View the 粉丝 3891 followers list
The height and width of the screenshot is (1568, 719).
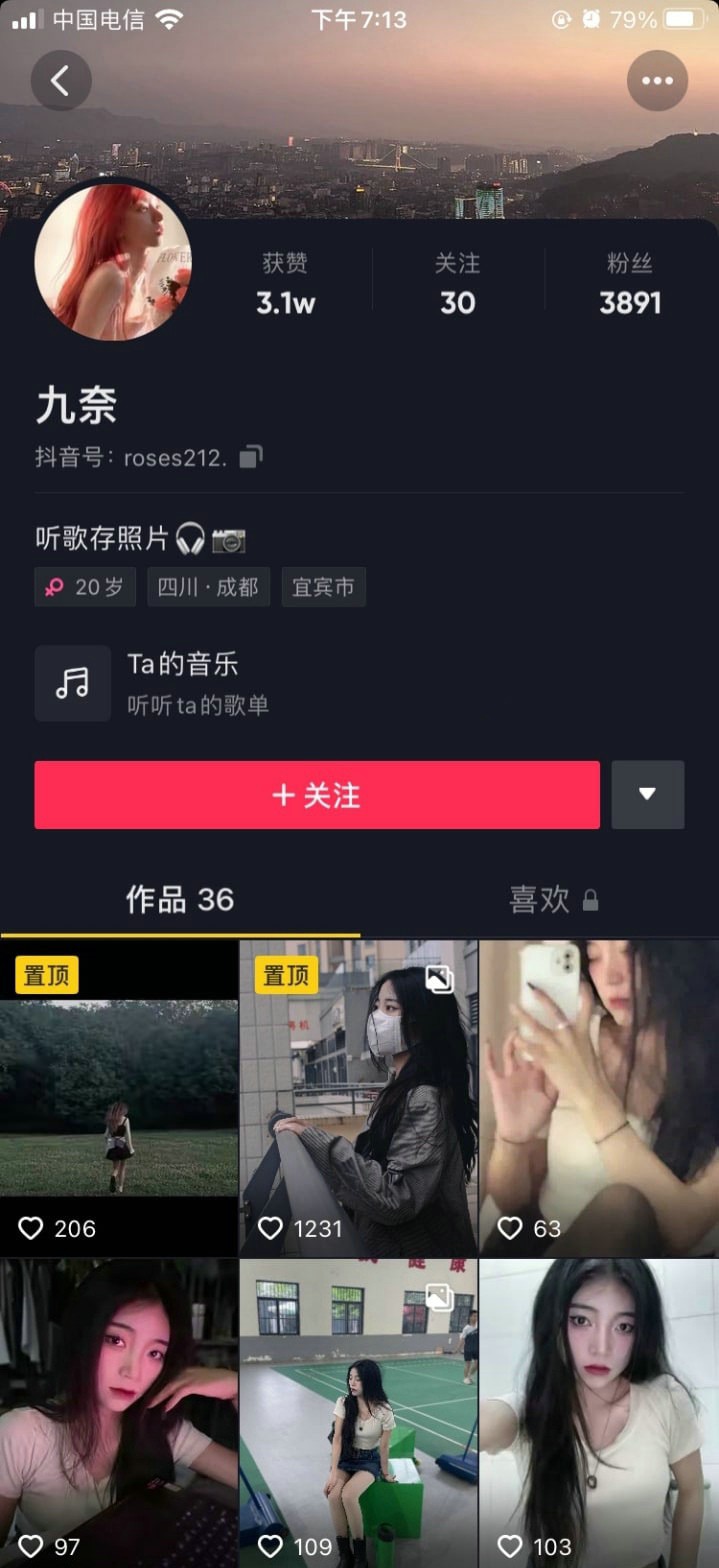point(630,285)
